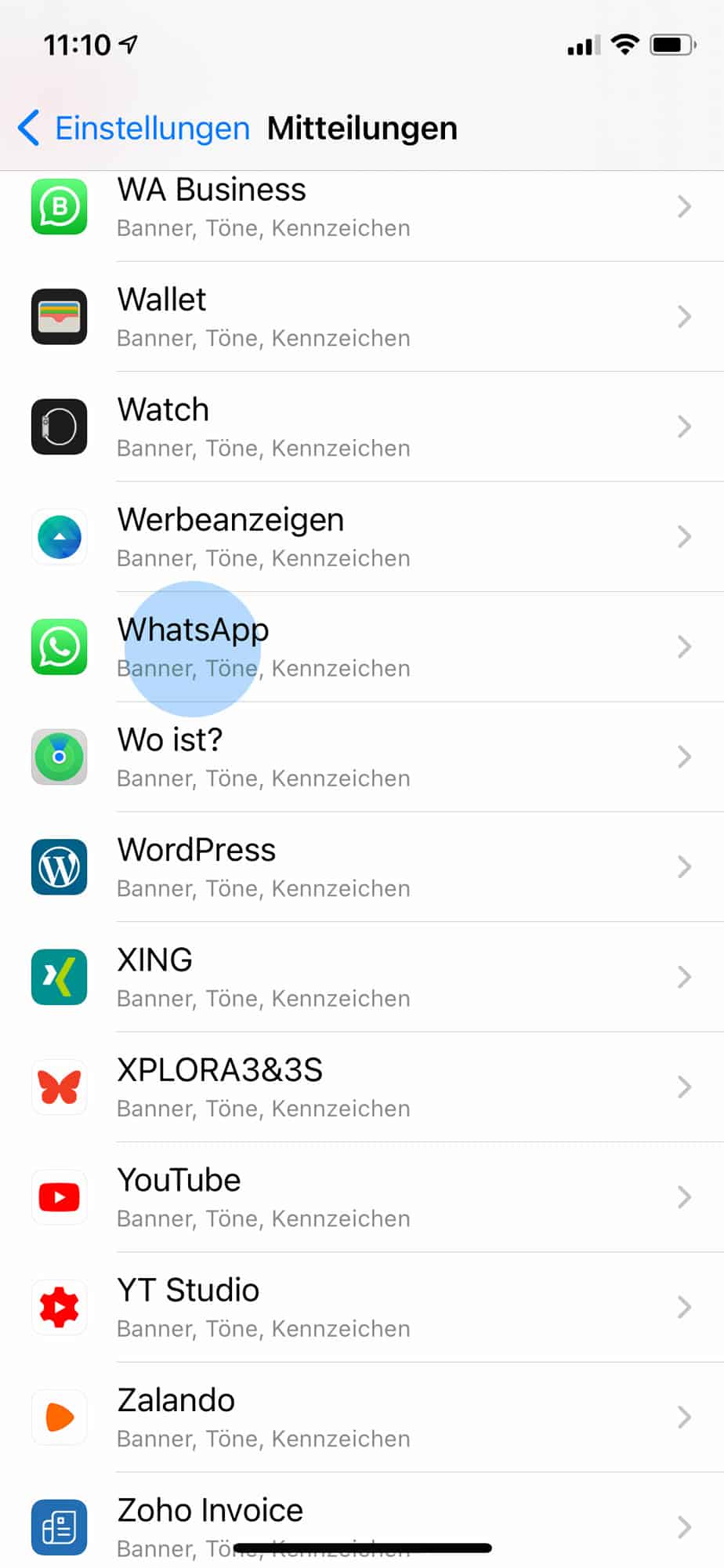The image size is (724, 1568).
Task: Open the Wo ist? entry
Action: [362, 757]
